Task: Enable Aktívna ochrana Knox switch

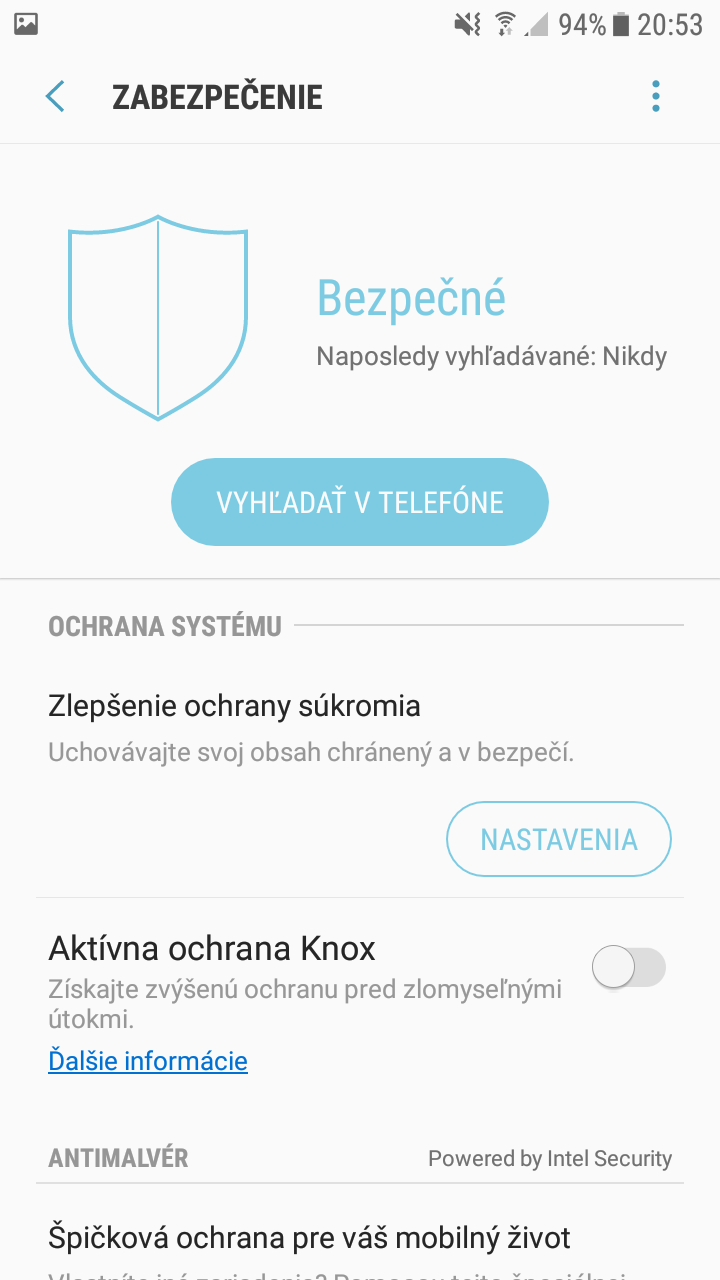Action: click(628, 967)
